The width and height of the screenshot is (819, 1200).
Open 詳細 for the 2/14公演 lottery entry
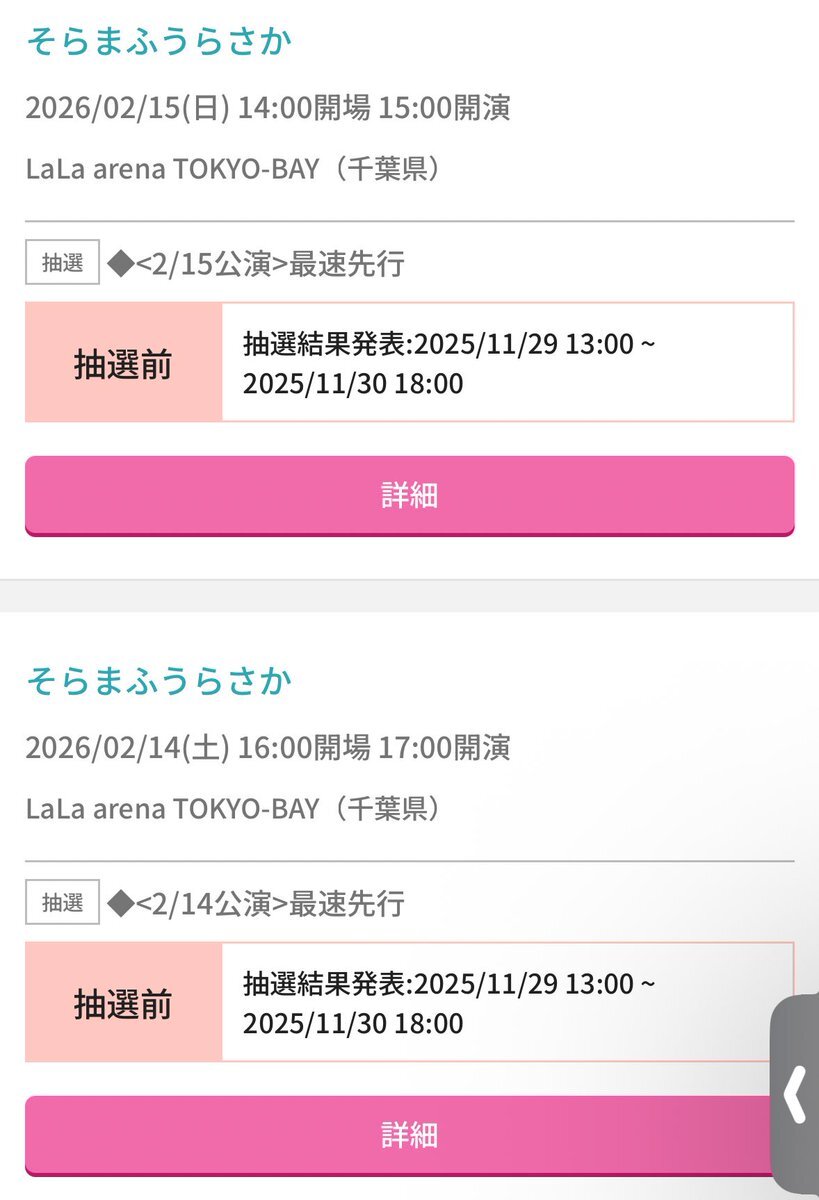[x=409, y=1135]
